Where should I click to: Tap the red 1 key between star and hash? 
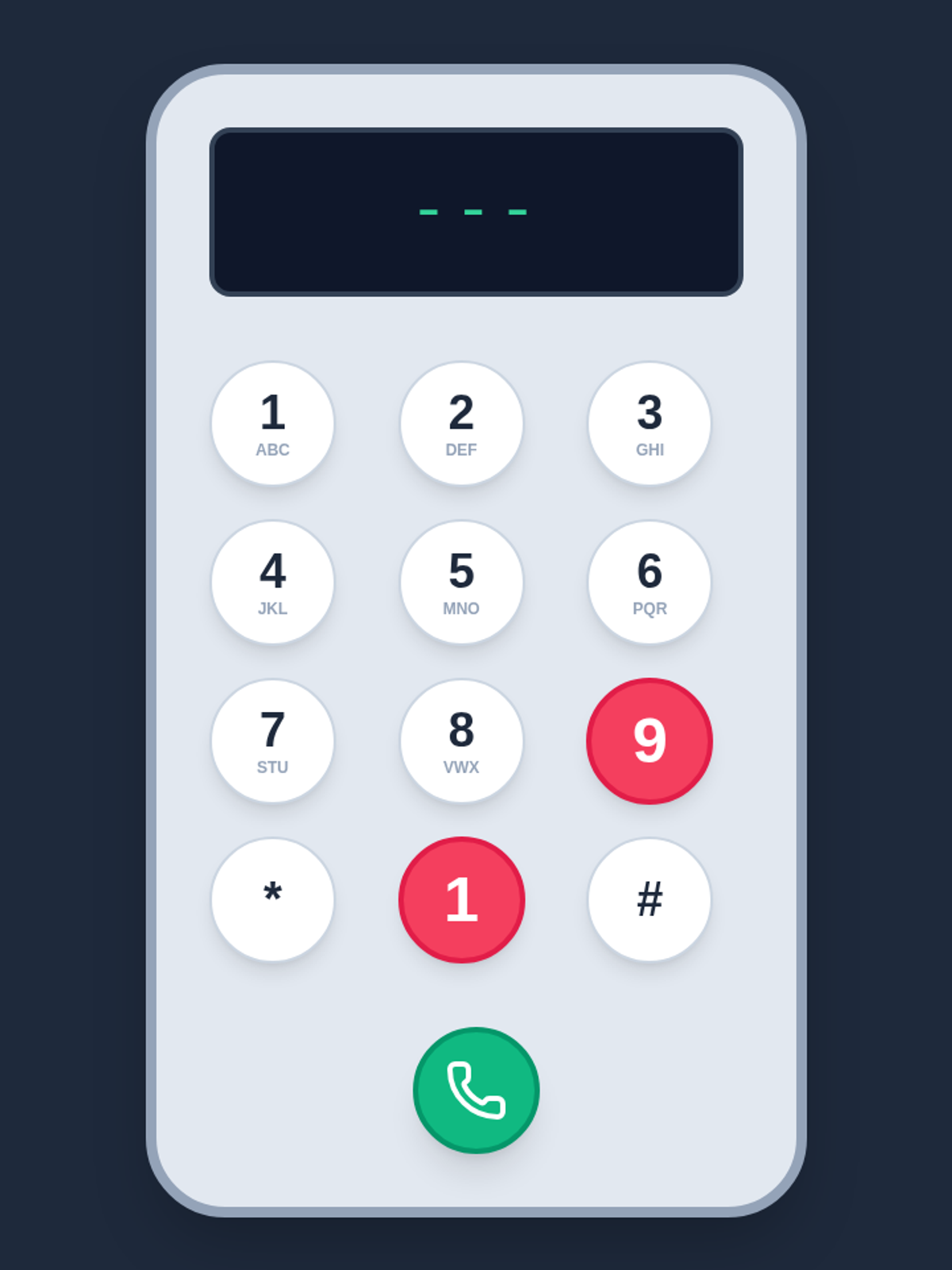[461, 900]
